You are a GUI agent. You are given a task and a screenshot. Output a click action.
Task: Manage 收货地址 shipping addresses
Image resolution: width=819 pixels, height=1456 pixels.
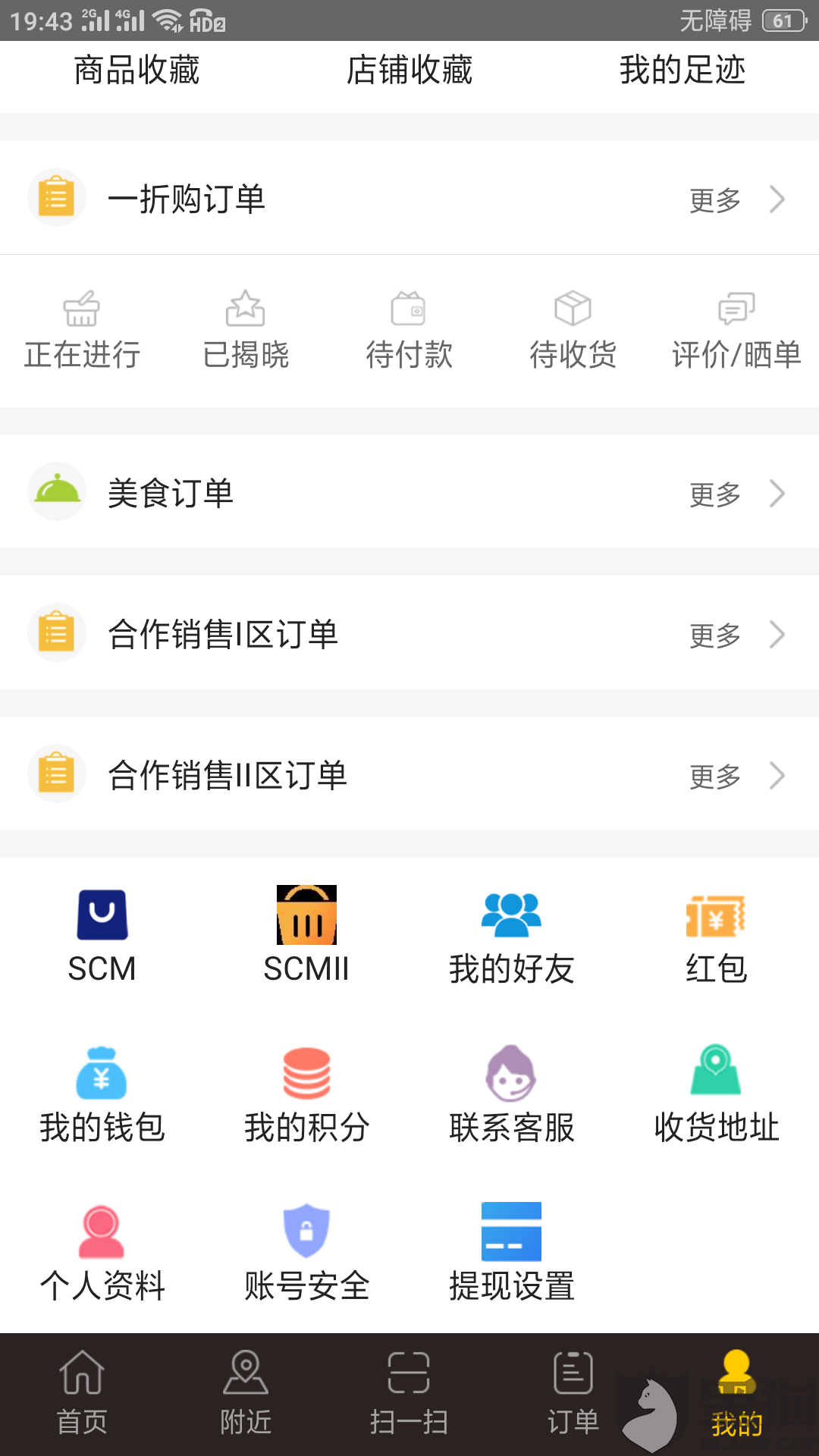(716, 1094)
